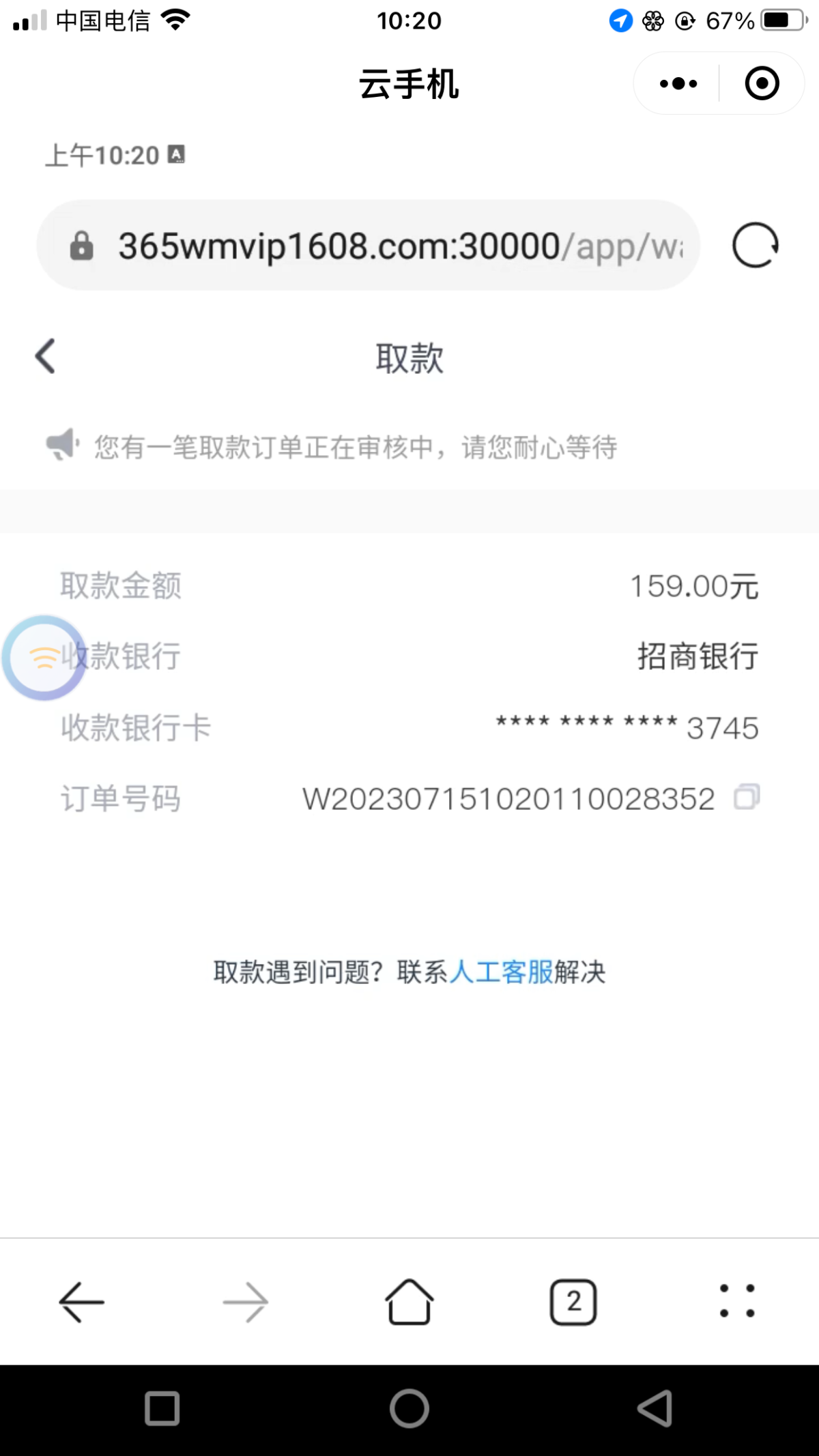Navigate back in the browser toolbar
The image size is (819, 1456).
[x=82, y=1302]
